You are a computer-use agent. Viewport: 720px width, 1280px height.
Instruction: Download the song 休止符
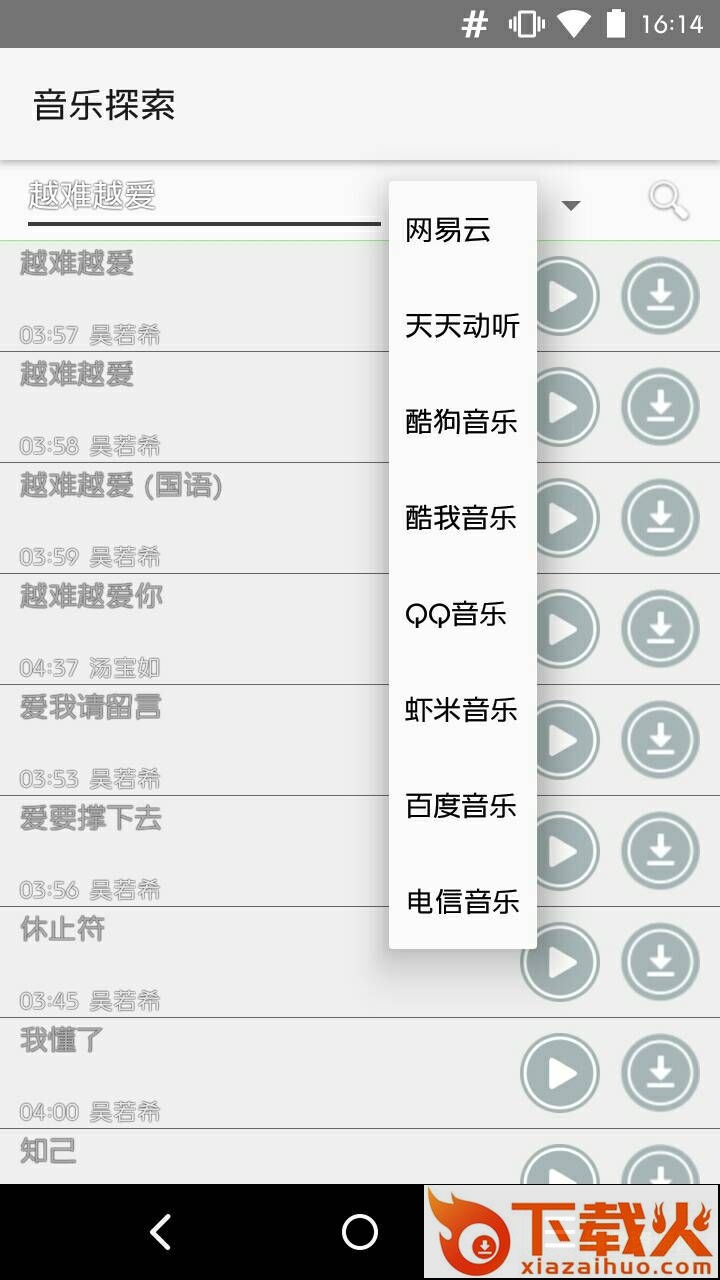(x=660, y=962)
